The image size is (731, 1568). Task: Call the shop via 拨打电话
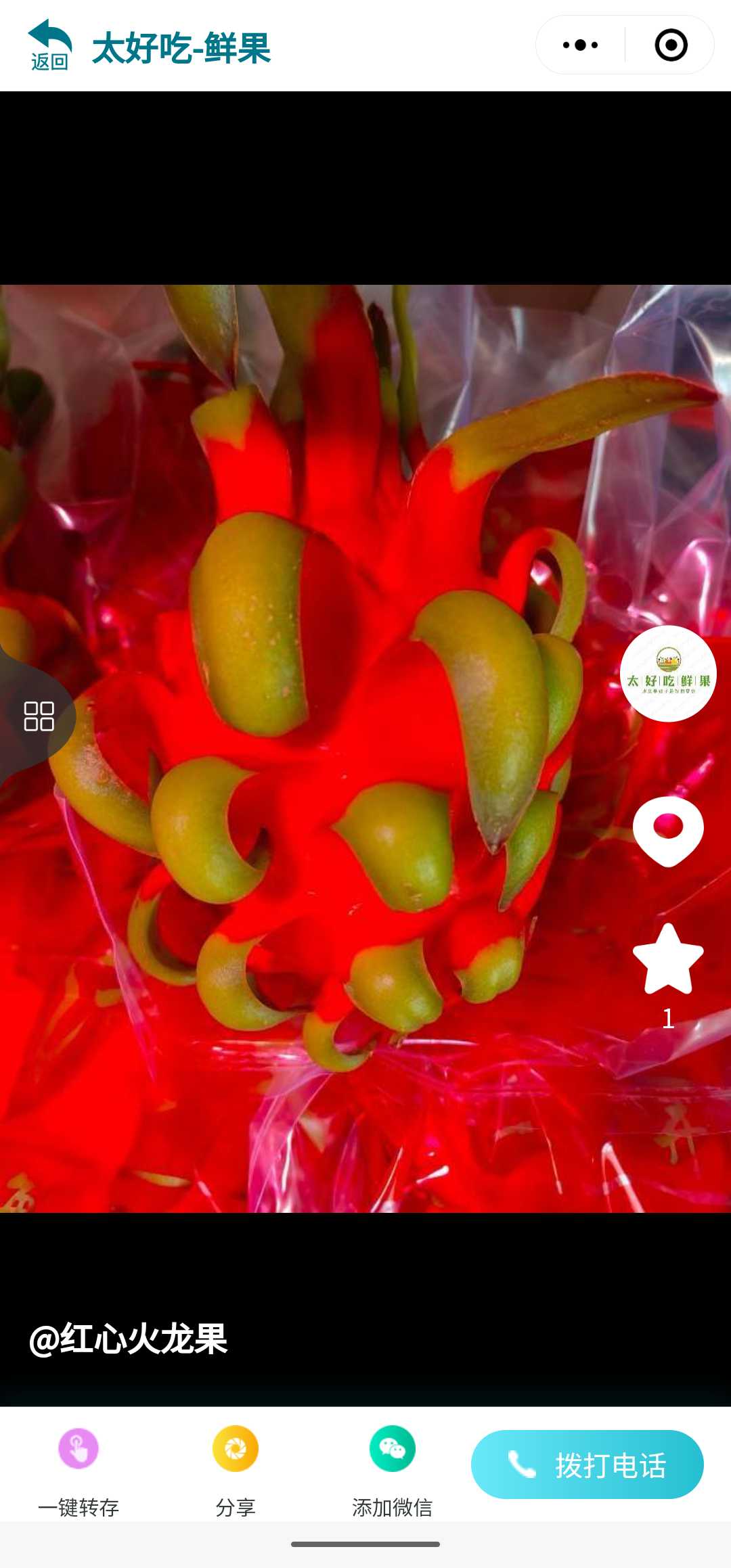coord(587,1465)
